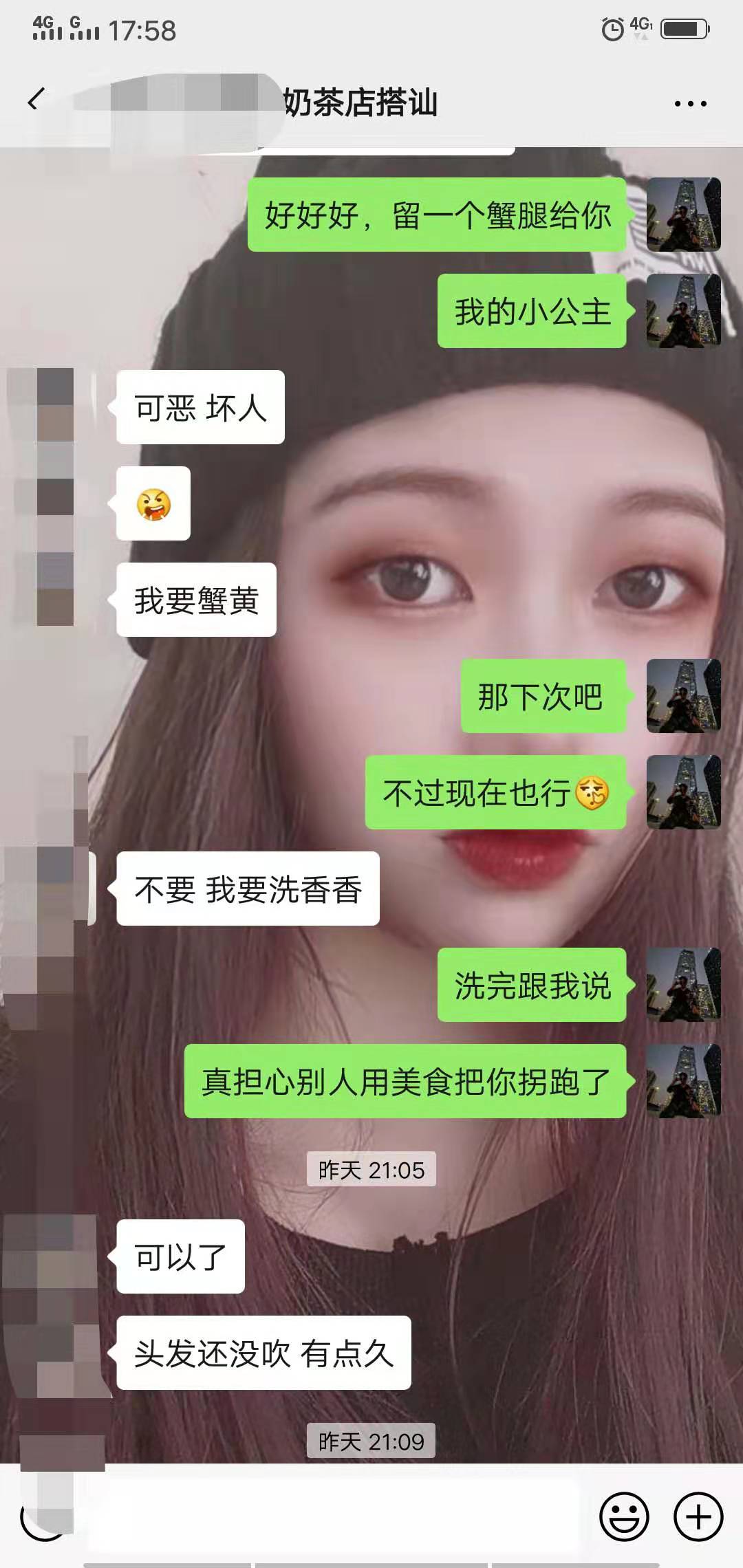The image size is (743, 1568).
Task: Open the emoji sticker panel
Action: 624,1516
